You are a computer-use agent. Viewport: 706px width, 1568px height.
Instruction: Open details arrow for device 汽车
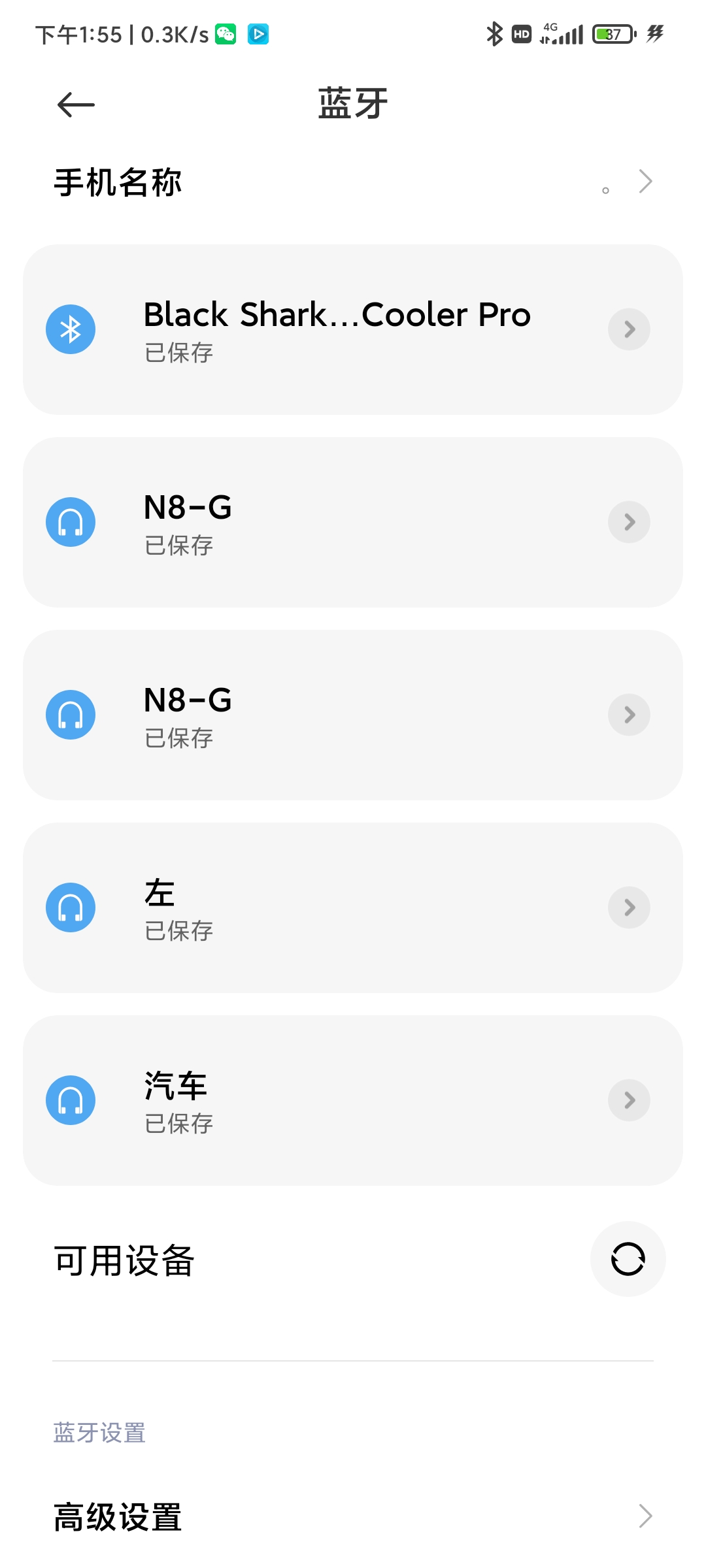pos(629,1100)
